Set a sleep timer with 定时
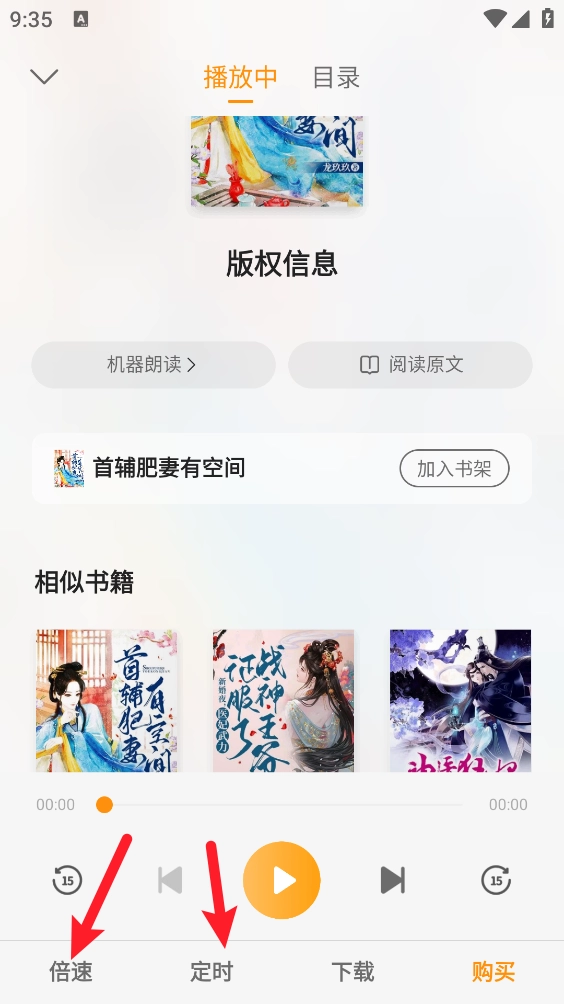The height and width of the screenshot is (1004, 564). tap(212, 972)
